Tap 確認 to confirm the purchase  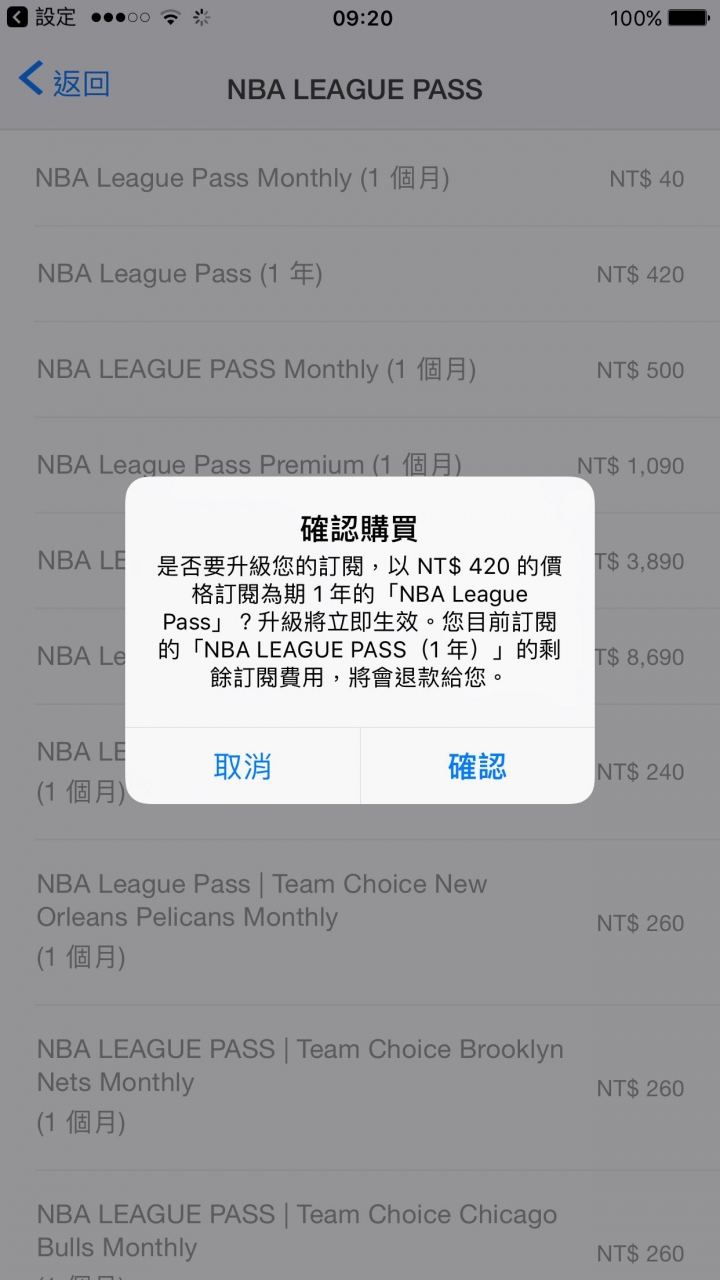(x=477, y=767)
